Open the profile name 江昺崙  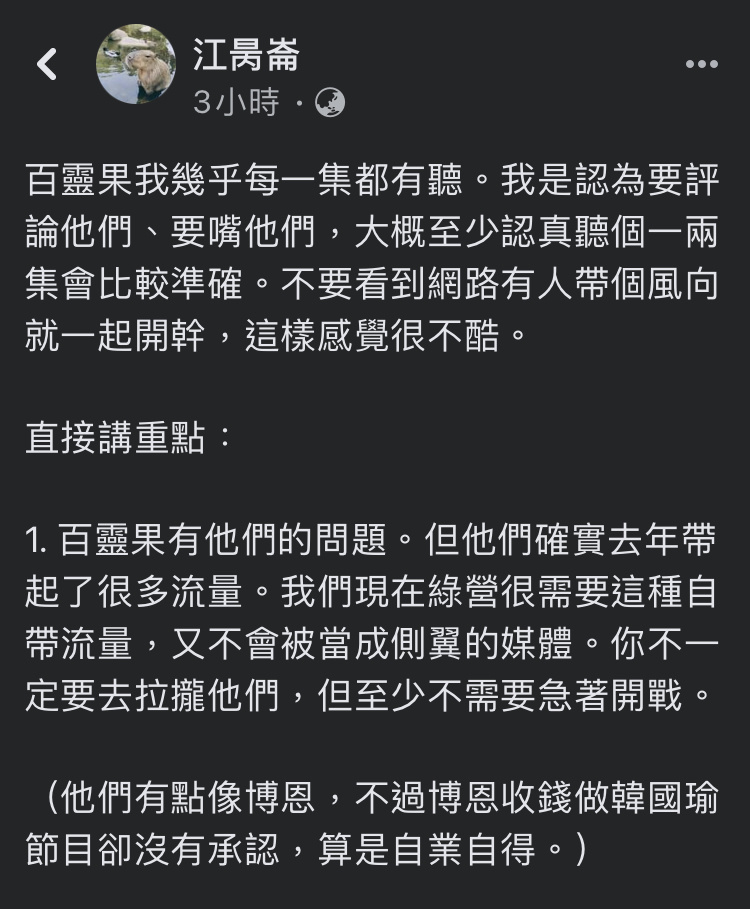(245, 56)
